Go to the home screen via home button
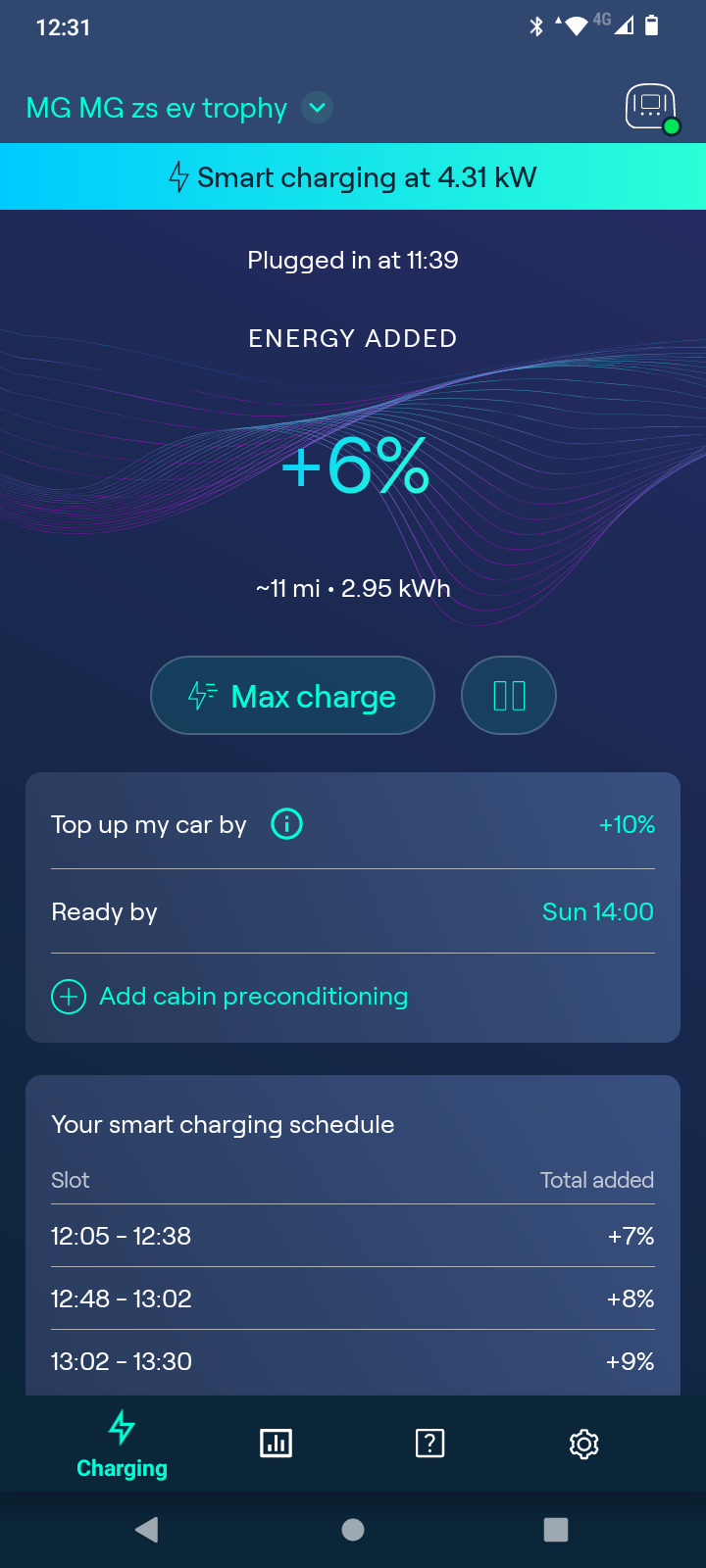706x1568 pixels. (353, 1530)
